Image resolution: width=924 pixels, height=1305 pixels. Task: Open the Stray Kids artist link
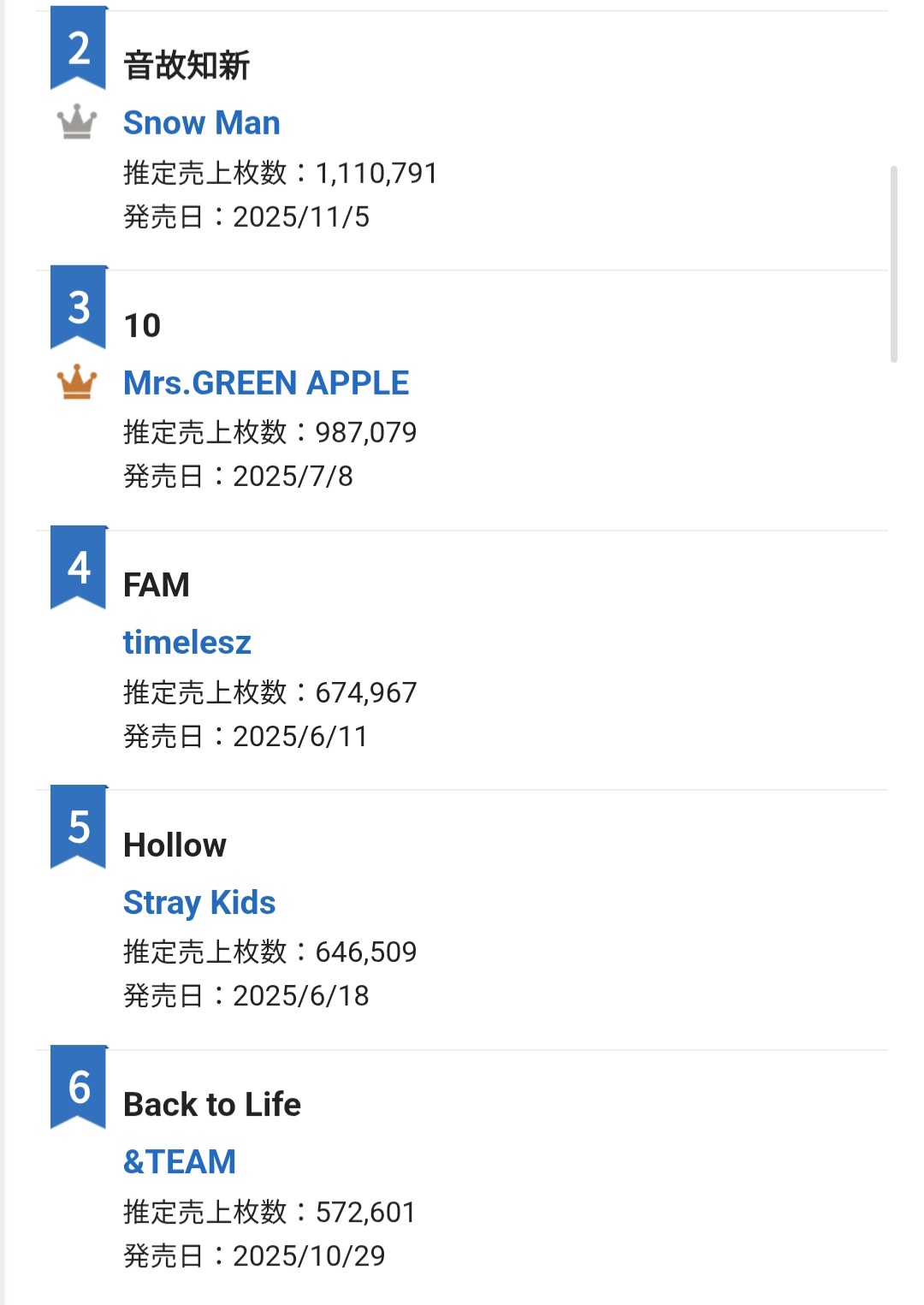click(199, 902)
